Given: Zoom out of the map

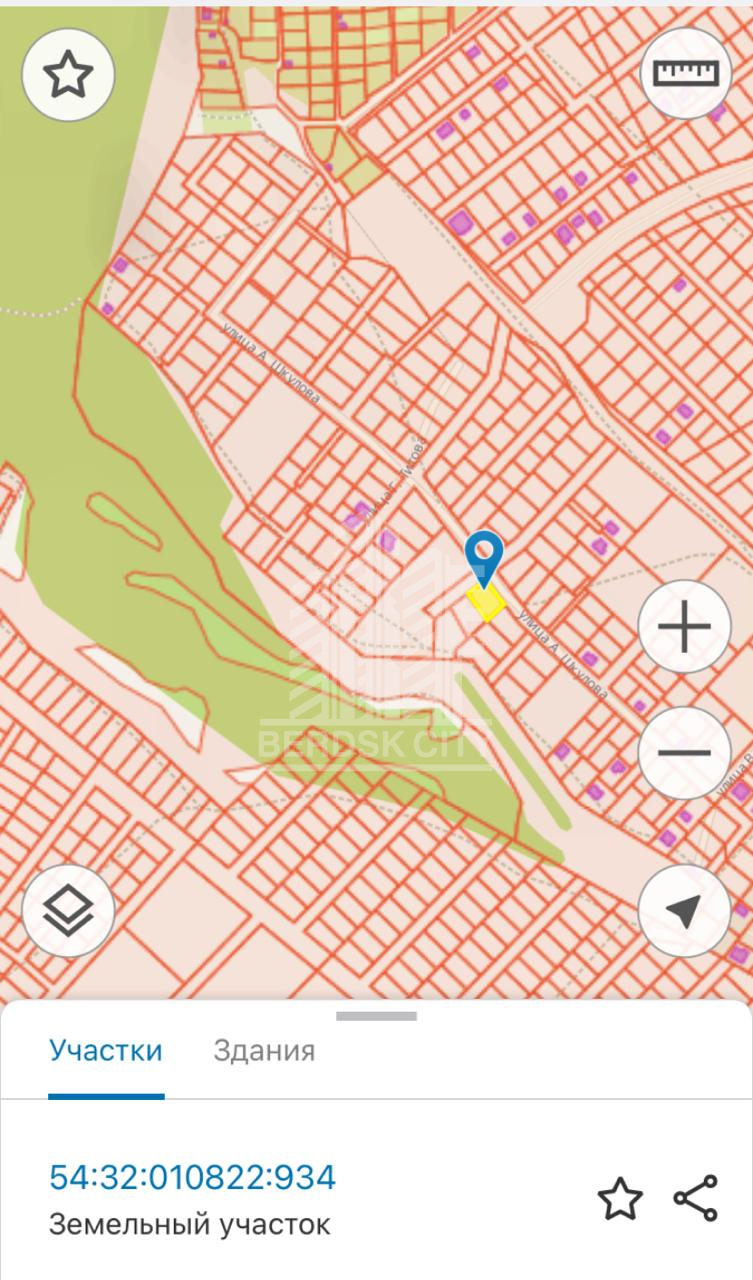Looking at the screenshot, I should coord(684,753).
